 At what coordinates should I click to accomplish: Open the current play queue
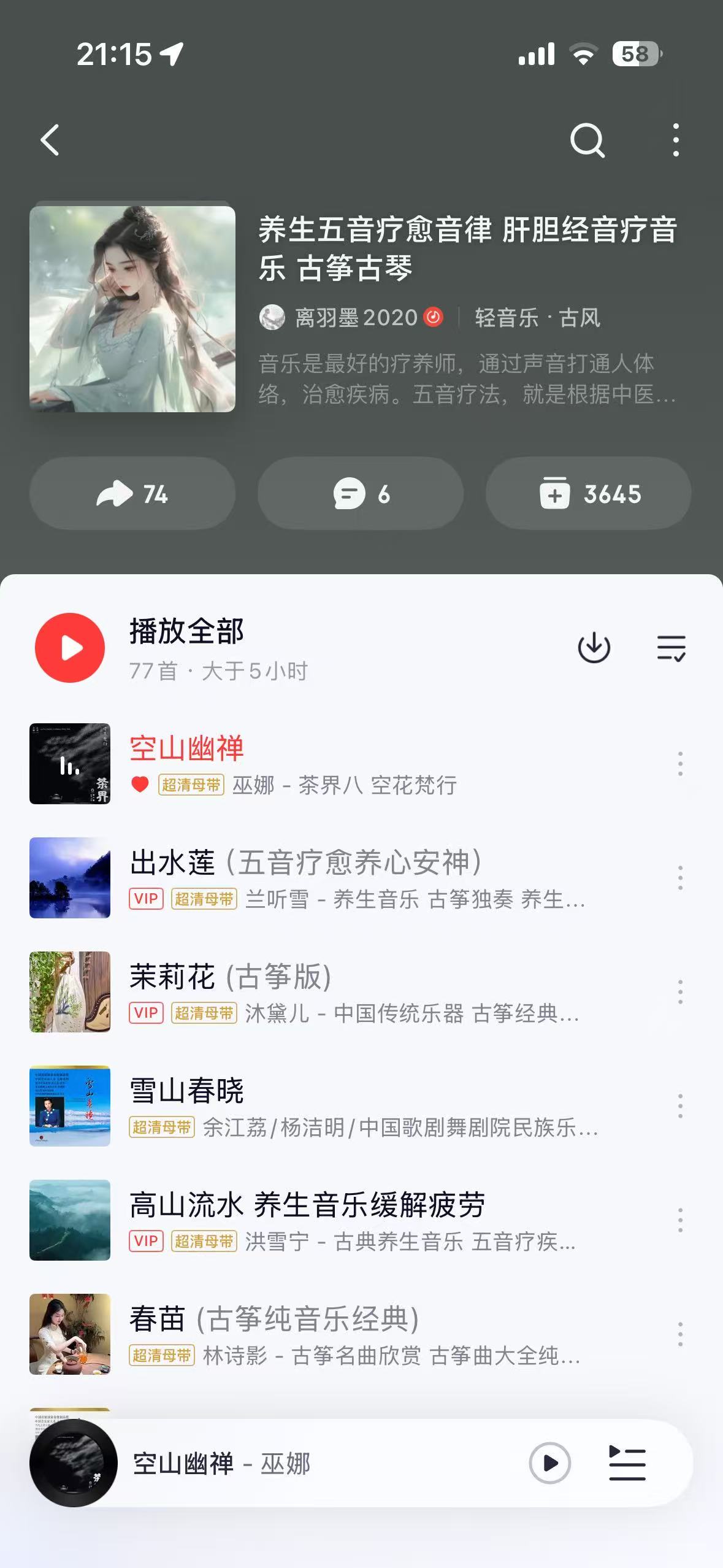(x=627, y=1463)
